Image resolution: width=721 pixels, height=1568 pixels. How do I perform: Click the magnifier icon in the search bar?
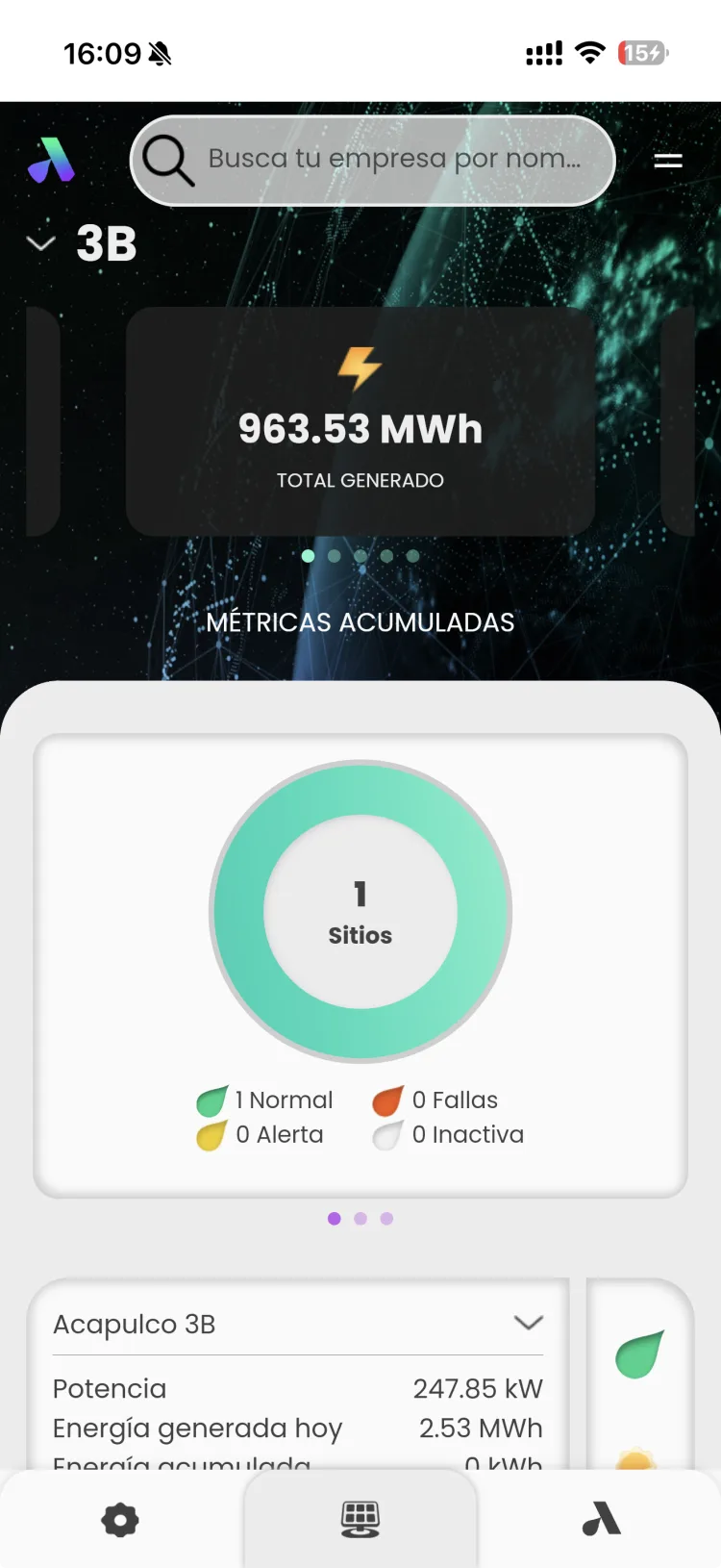pos(166,160)
